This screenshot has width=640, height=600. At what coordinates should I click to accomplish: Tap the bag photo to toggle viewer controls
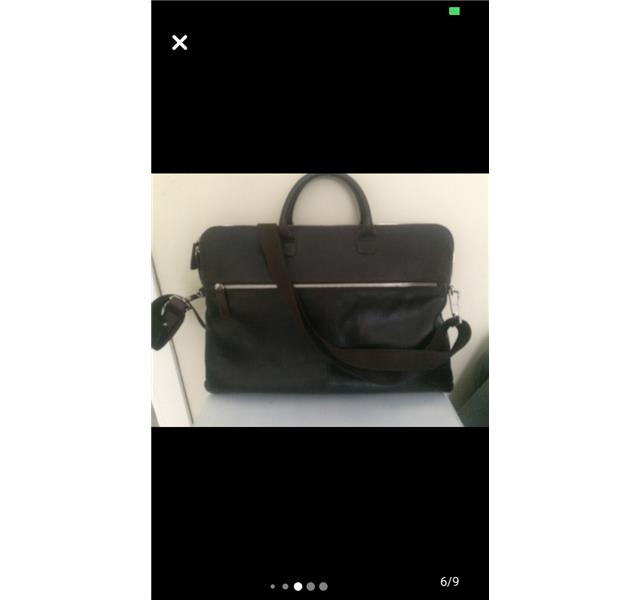320,300
